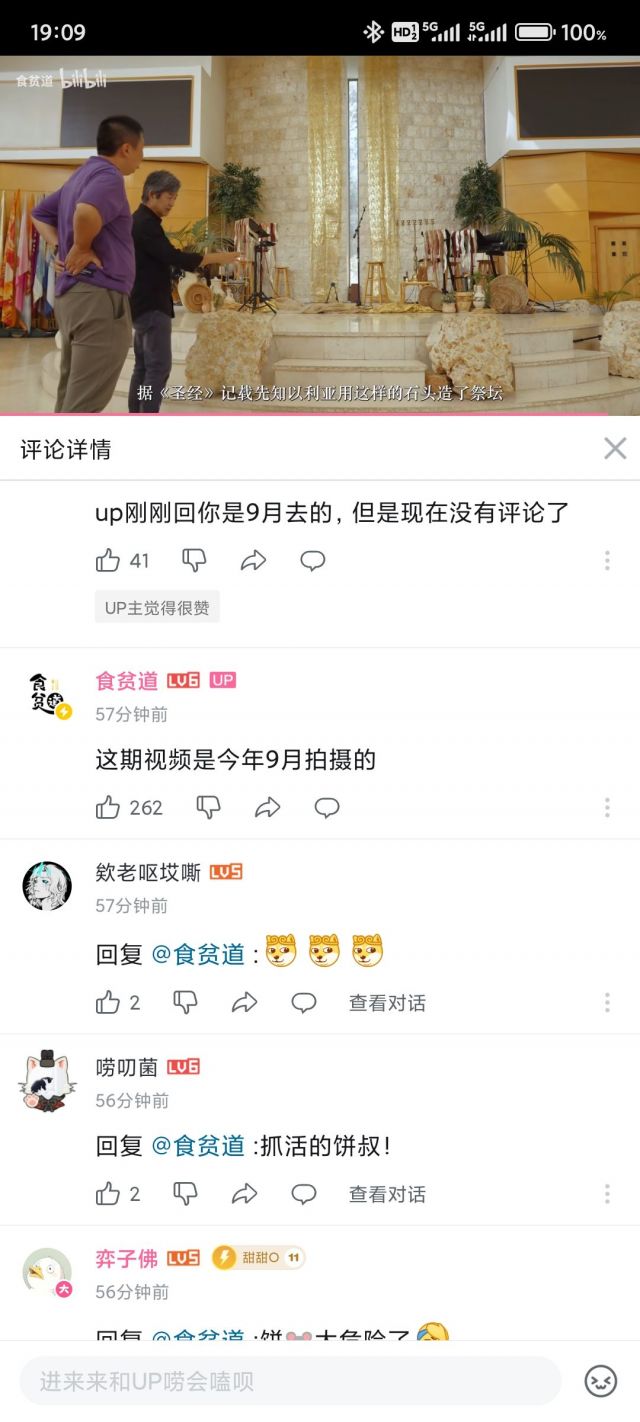Open more options for 唠叨菌's reply
This screenshot has width=640, height=1422.
(x=606, y=1193)
